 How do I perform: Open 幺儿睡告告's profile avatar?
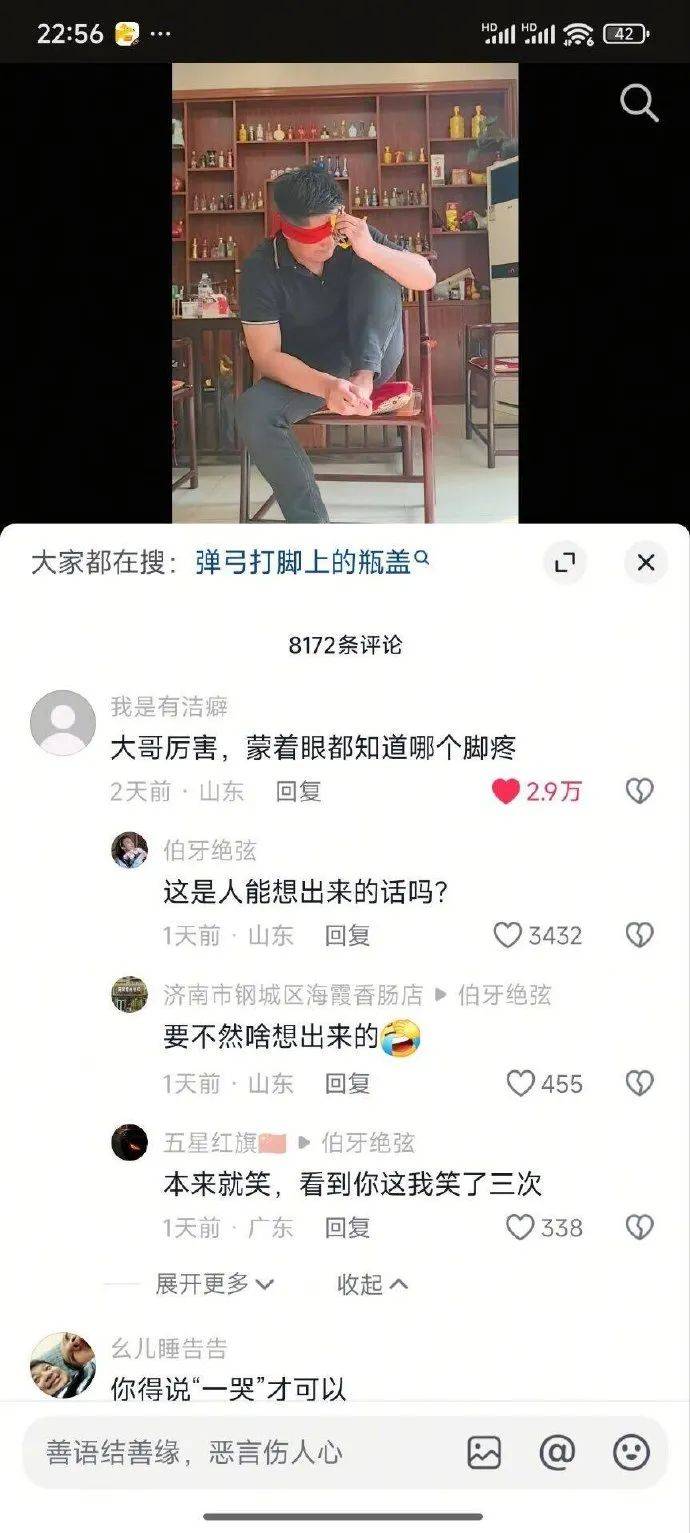[62, 1365]
